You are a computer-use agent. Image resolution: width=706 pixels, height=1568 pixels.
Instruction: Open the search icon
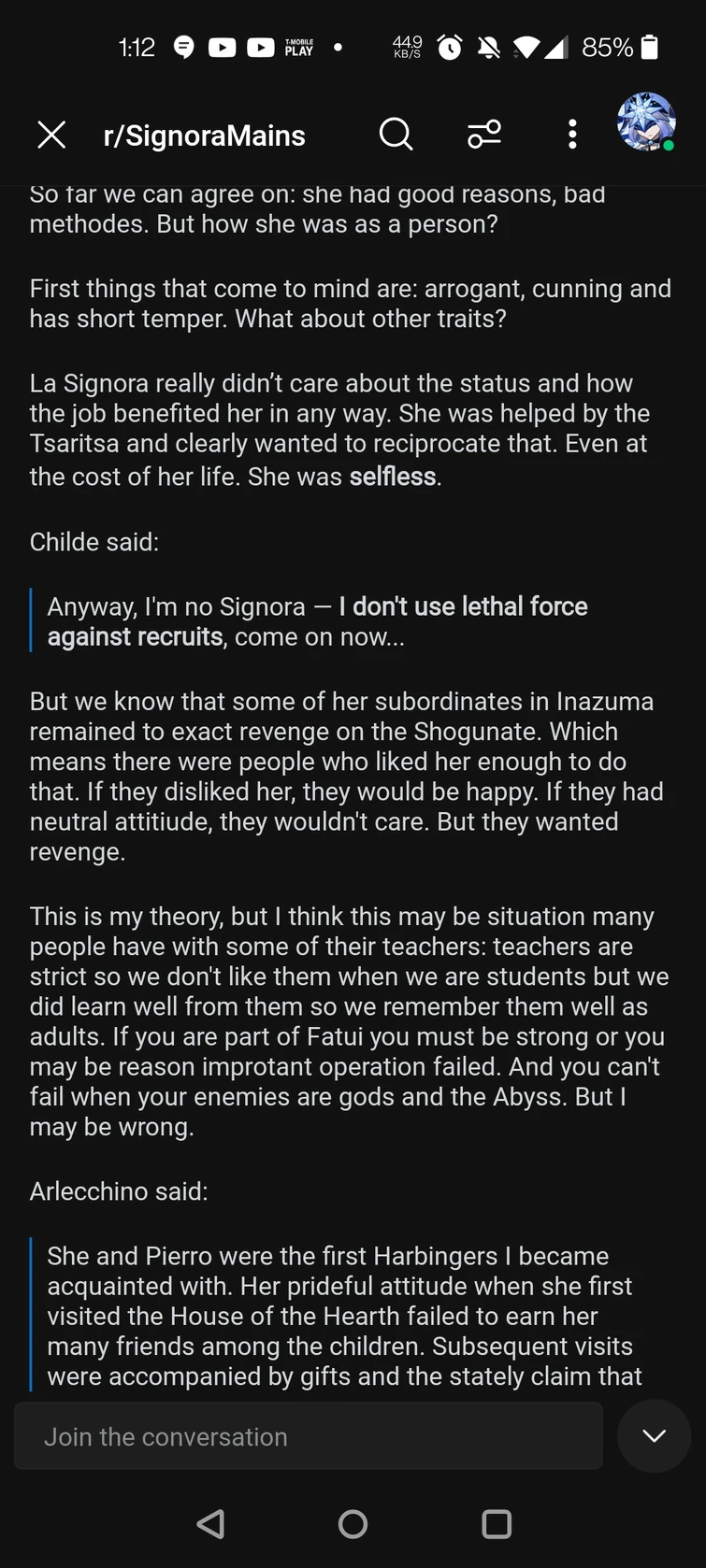coord(396,135)
